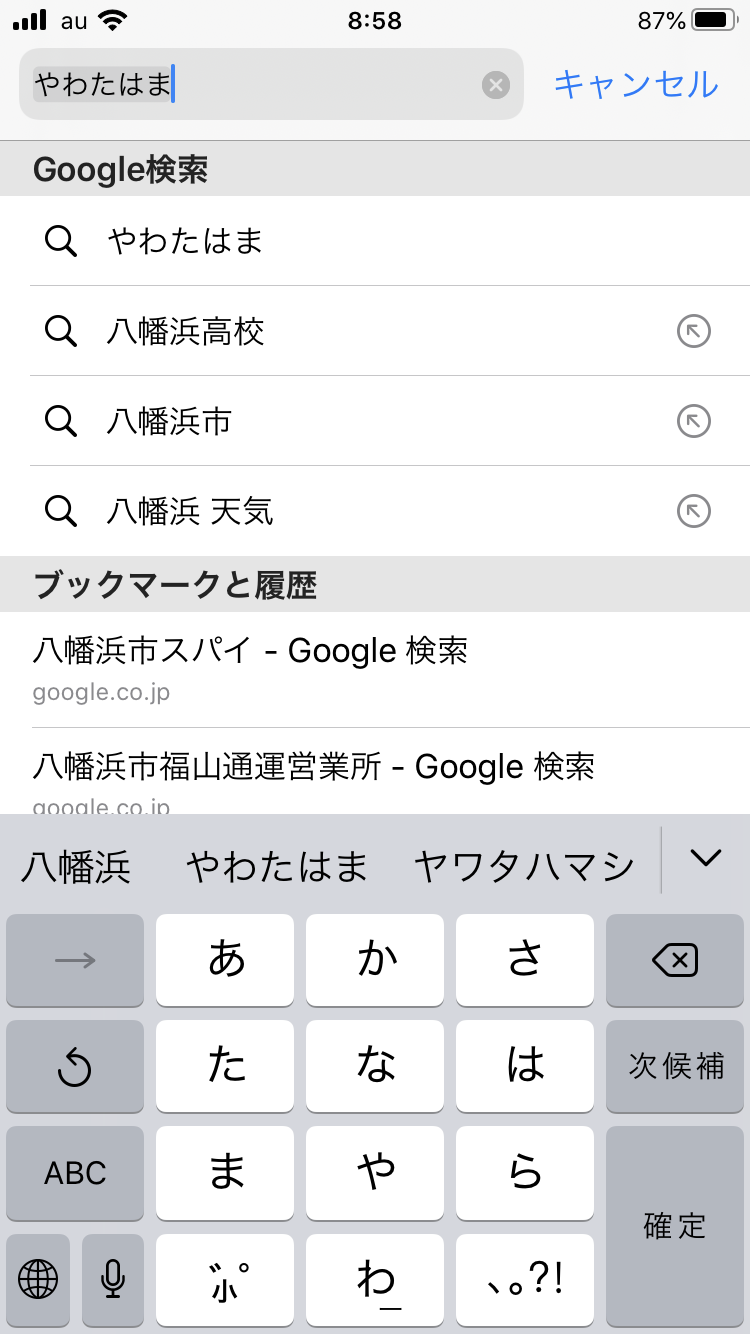
Task: Expand the keyboard candidate list
Action: [x=706, y=858]
